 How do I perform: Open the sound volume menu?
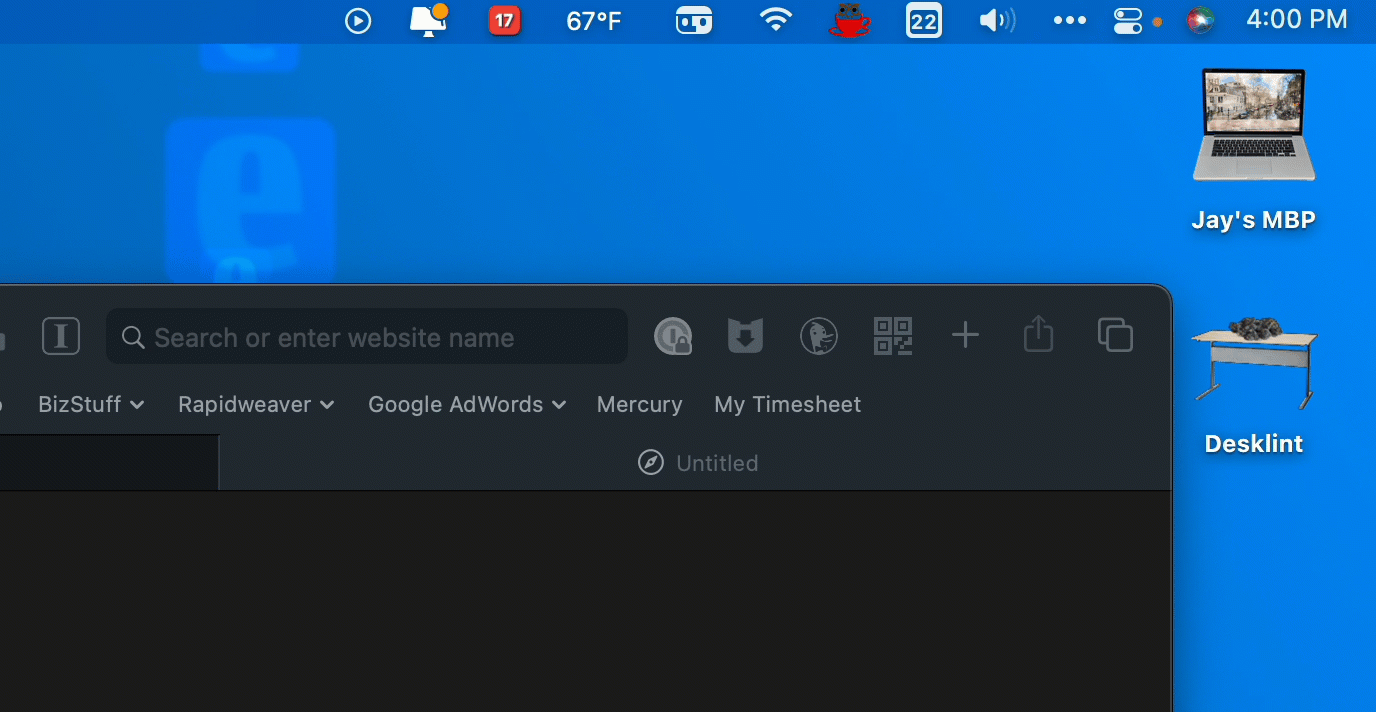pyautogui.click(x=996, y=21)
